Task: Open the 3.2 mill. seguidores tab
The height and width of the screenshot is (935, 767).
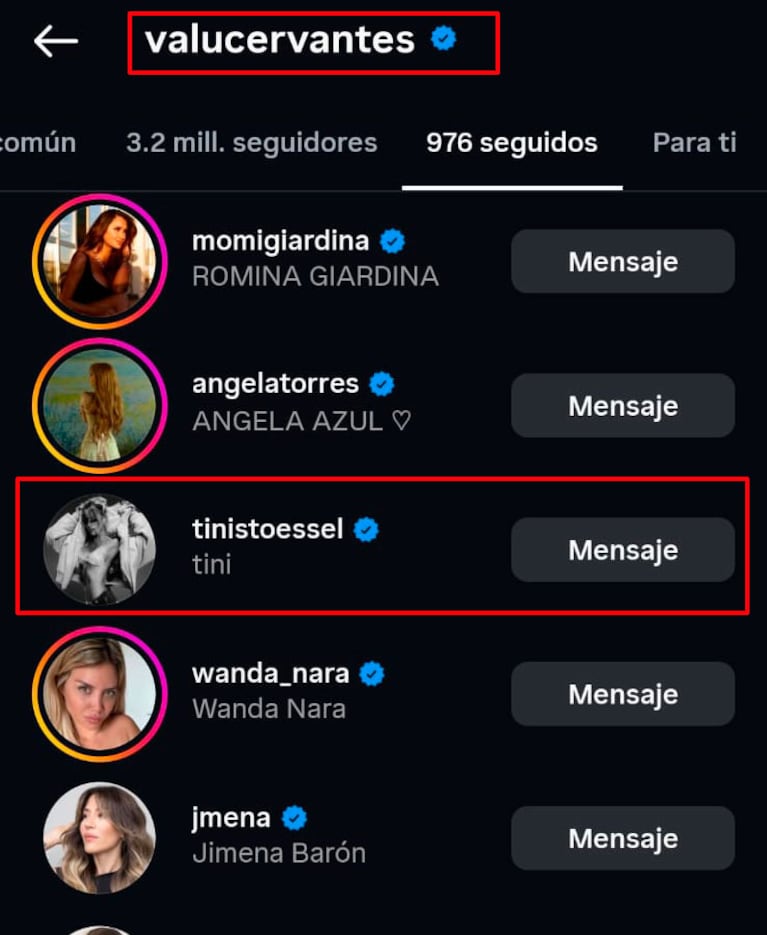Action: 251,142
